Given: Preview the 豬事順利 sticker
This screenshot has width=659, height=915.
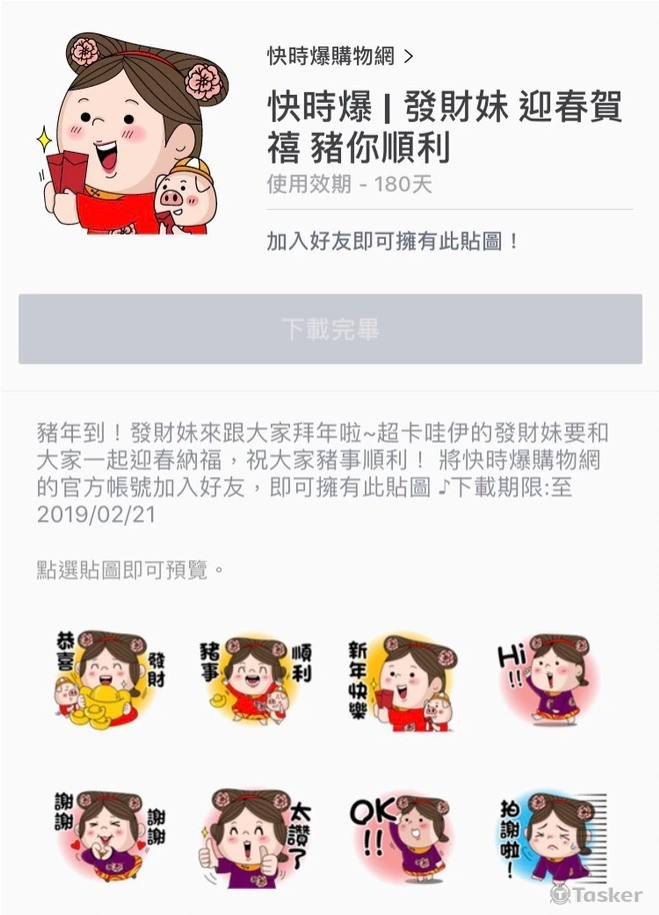Looking at the screenshot, I should [x=256, y=676].
